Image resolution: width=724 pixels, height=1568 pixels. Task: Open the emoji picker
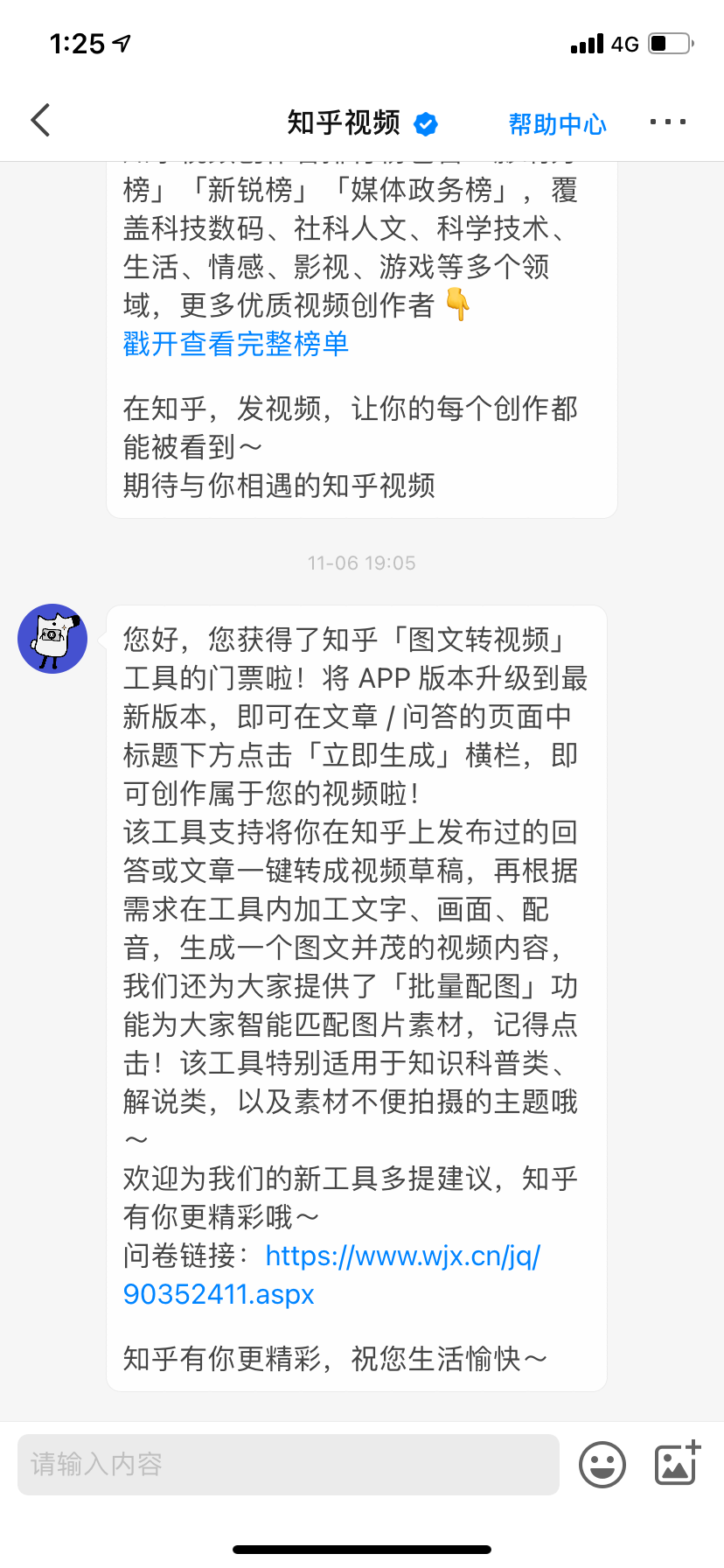602,1464
